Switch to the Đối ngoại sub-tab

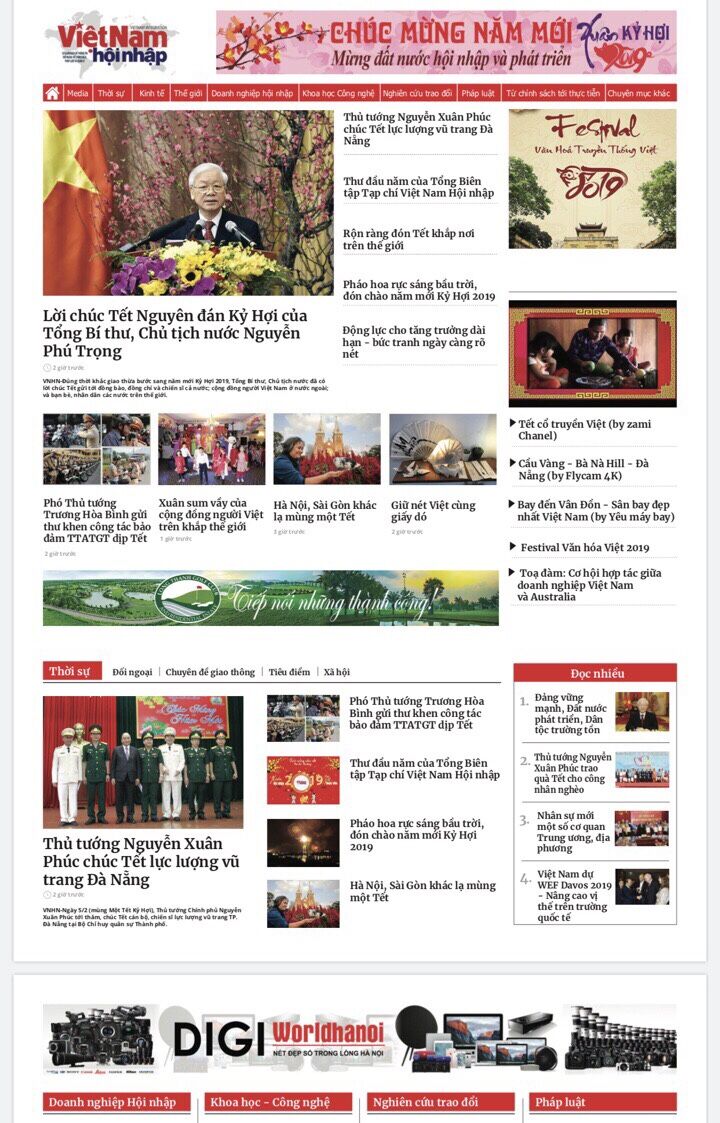click(133, 672)
